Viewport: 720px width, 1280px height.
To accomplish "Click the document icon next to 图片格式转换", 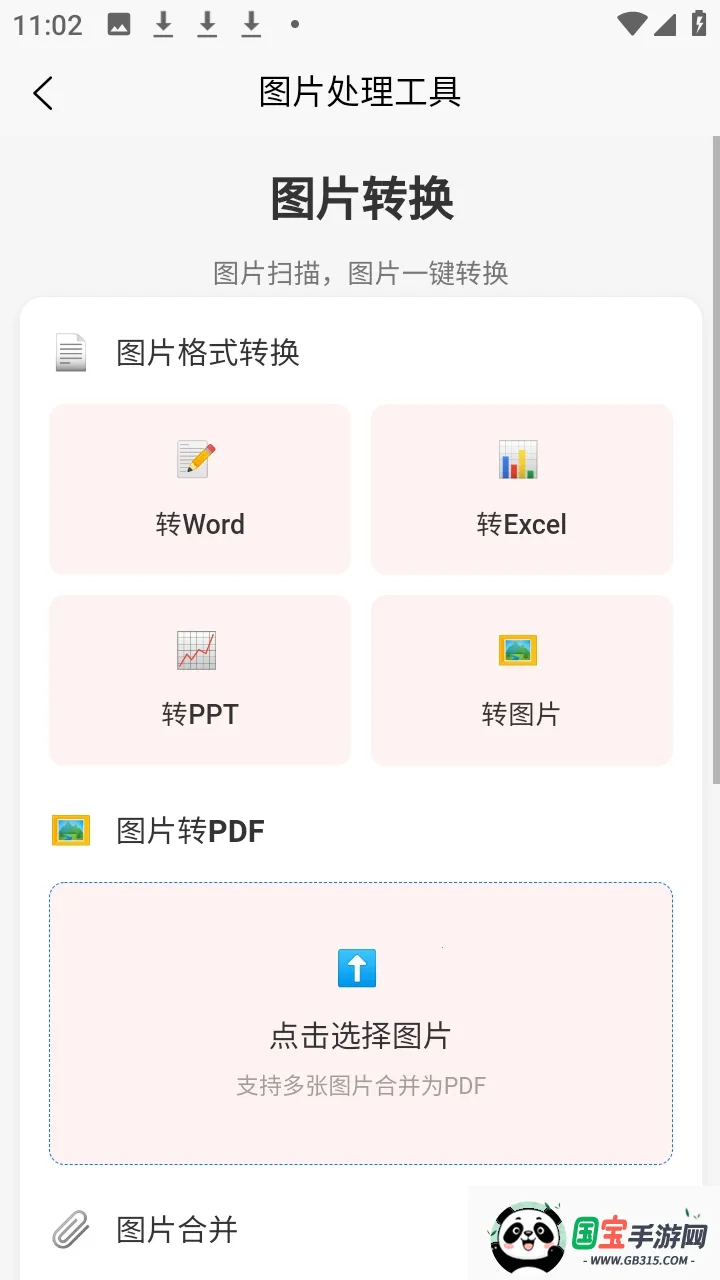I will (x=68, y=351).
